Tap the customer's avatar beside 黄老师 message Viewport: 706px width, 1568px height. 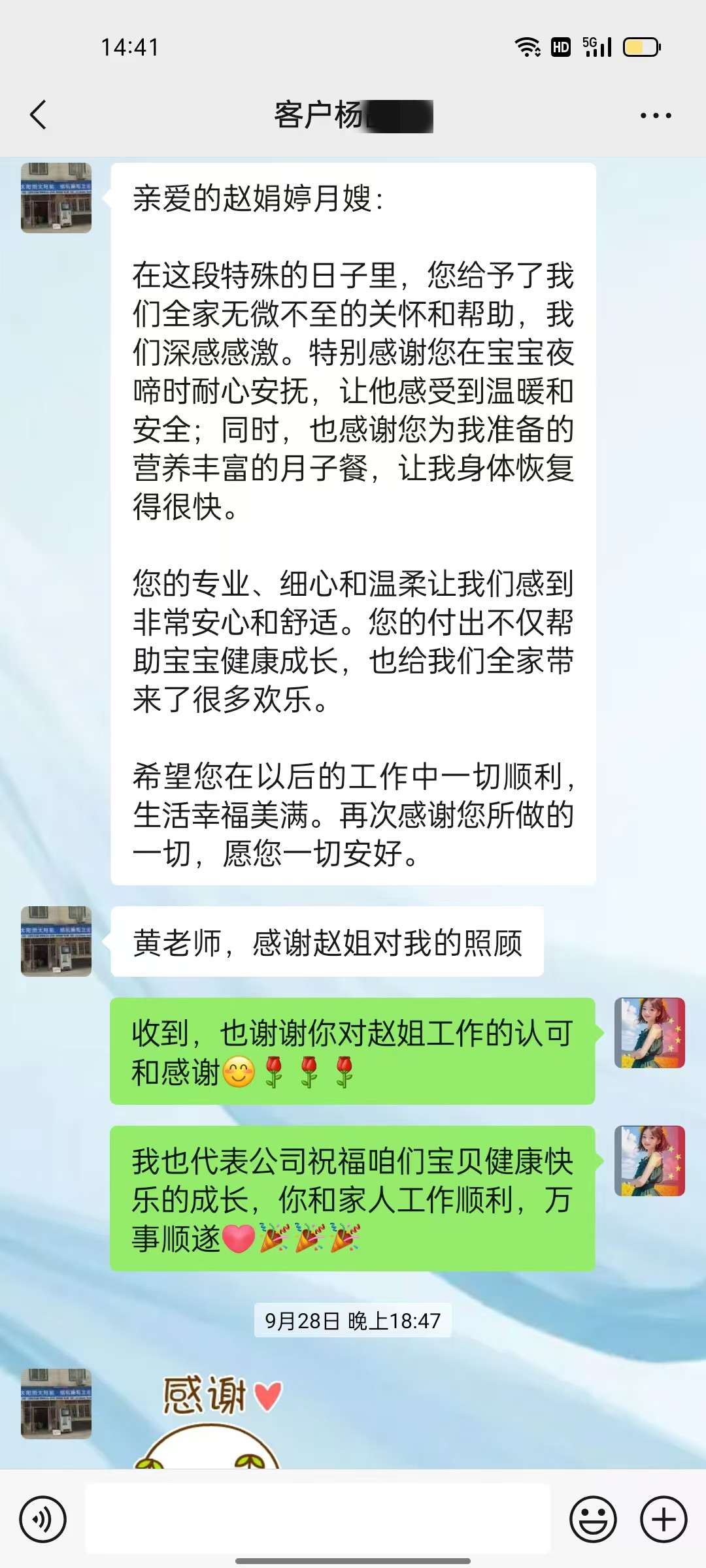tap(56, 941)
